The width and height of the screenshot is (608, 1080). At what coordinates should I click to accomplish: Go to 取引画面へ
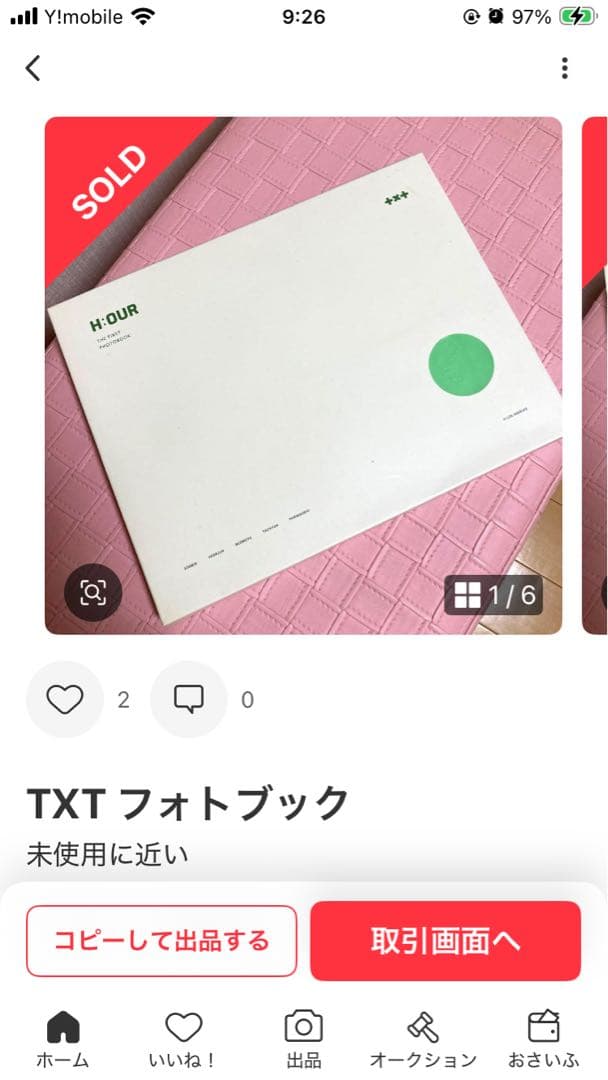[445, 941]
